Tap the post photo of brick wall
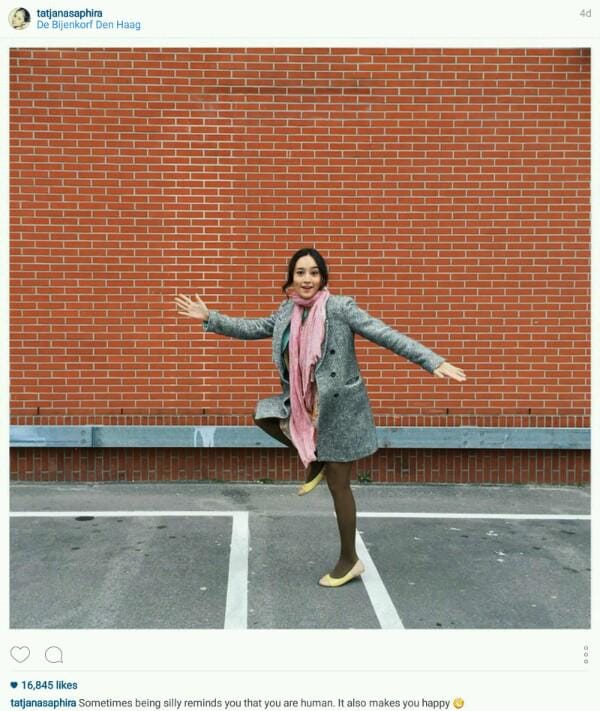This screenshot has width=600, height=711. coord(300,338)
